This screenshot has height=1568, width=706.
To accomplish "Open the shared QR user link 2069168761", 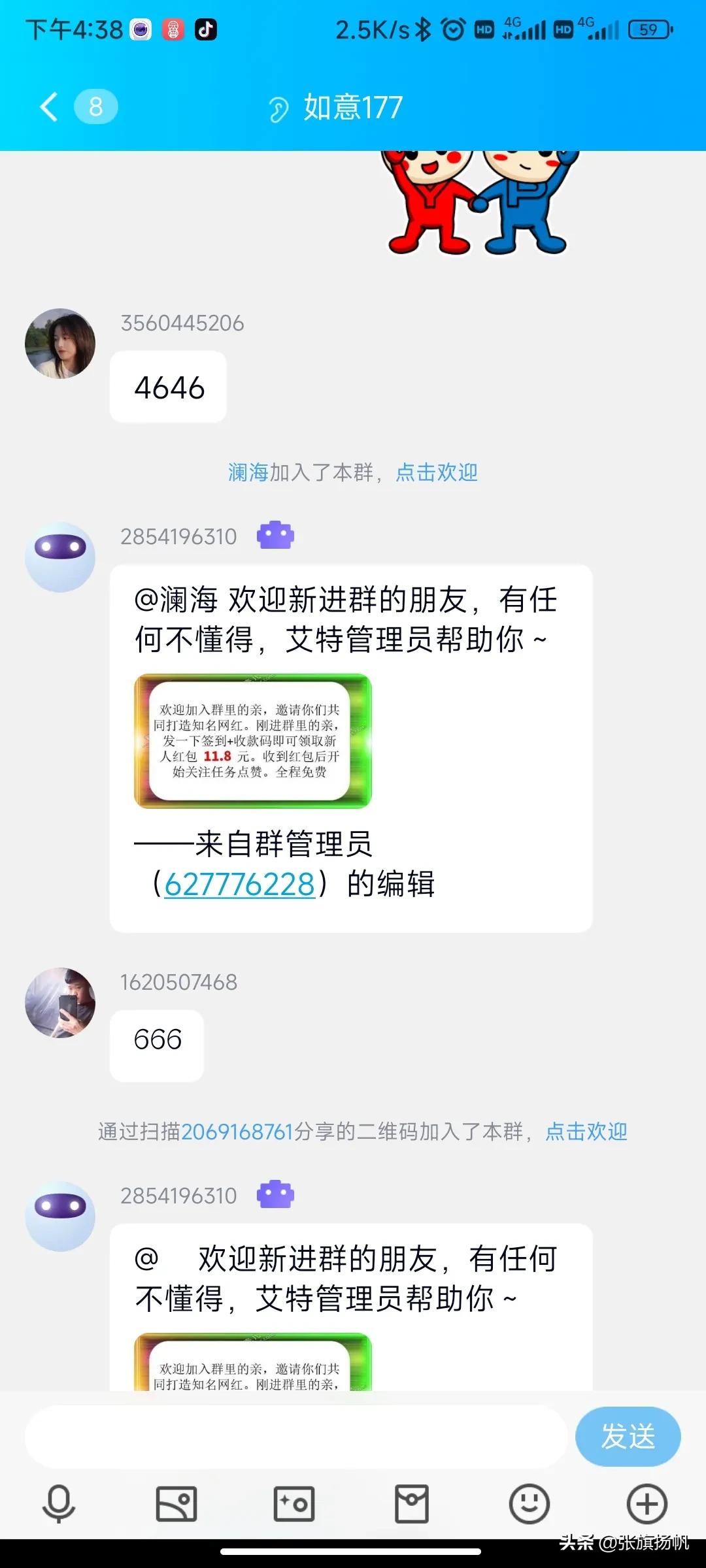I will (x=237, y=1132).
